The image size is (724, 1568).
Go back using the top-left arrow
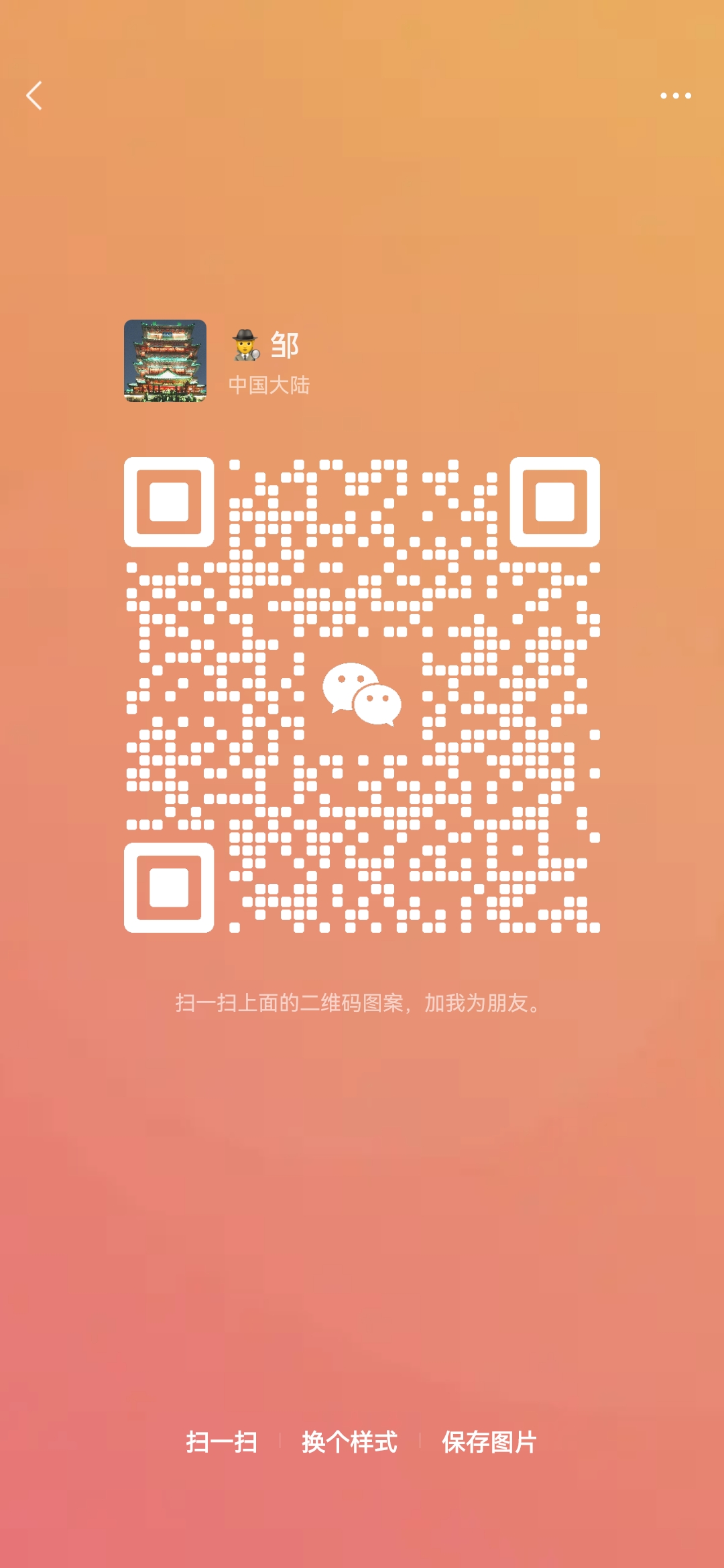tap(34, 96)
